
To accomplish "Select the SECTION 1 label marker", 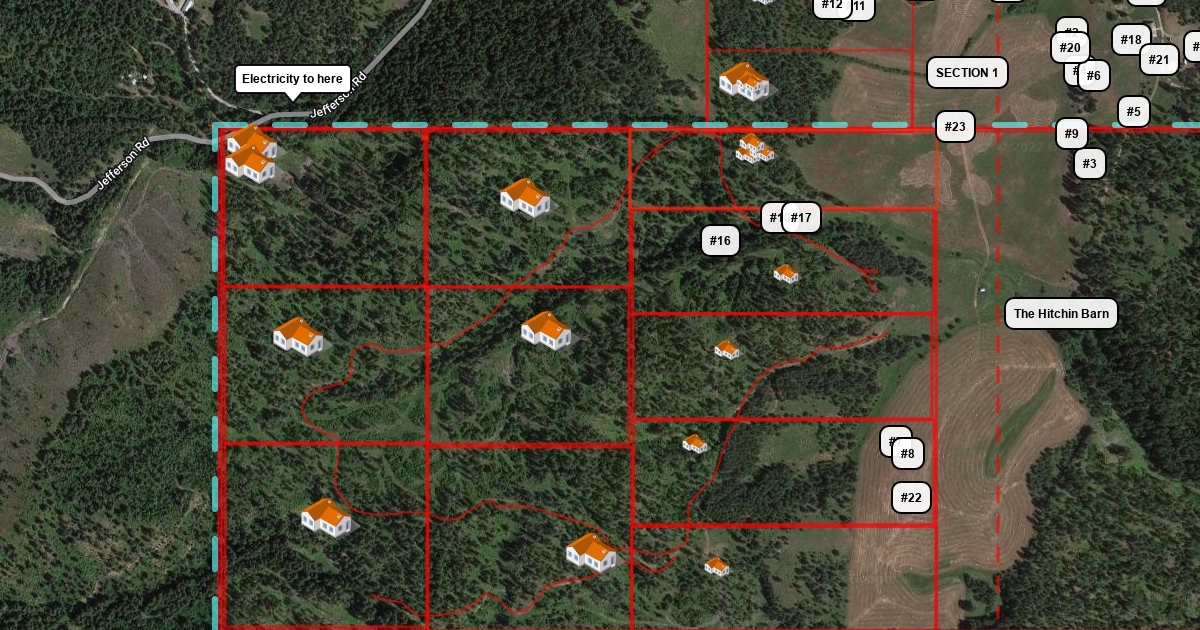I will pos(966,73).
